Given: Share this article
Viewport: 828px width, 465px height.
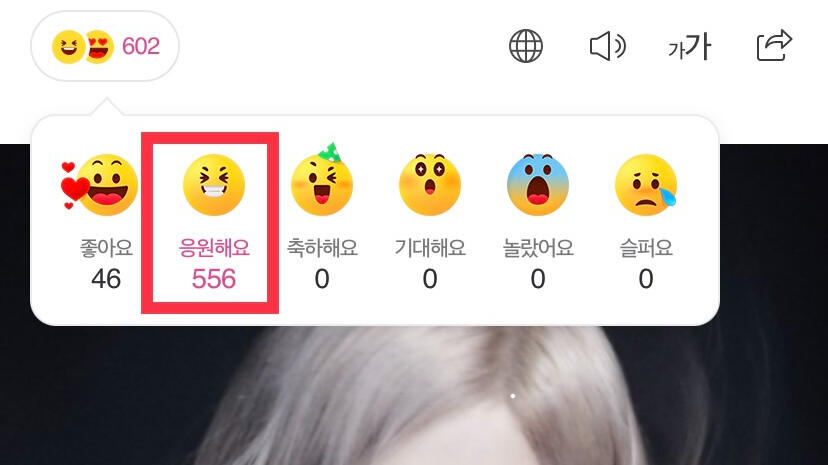Looking at the screenshot, I should [774, 45].
